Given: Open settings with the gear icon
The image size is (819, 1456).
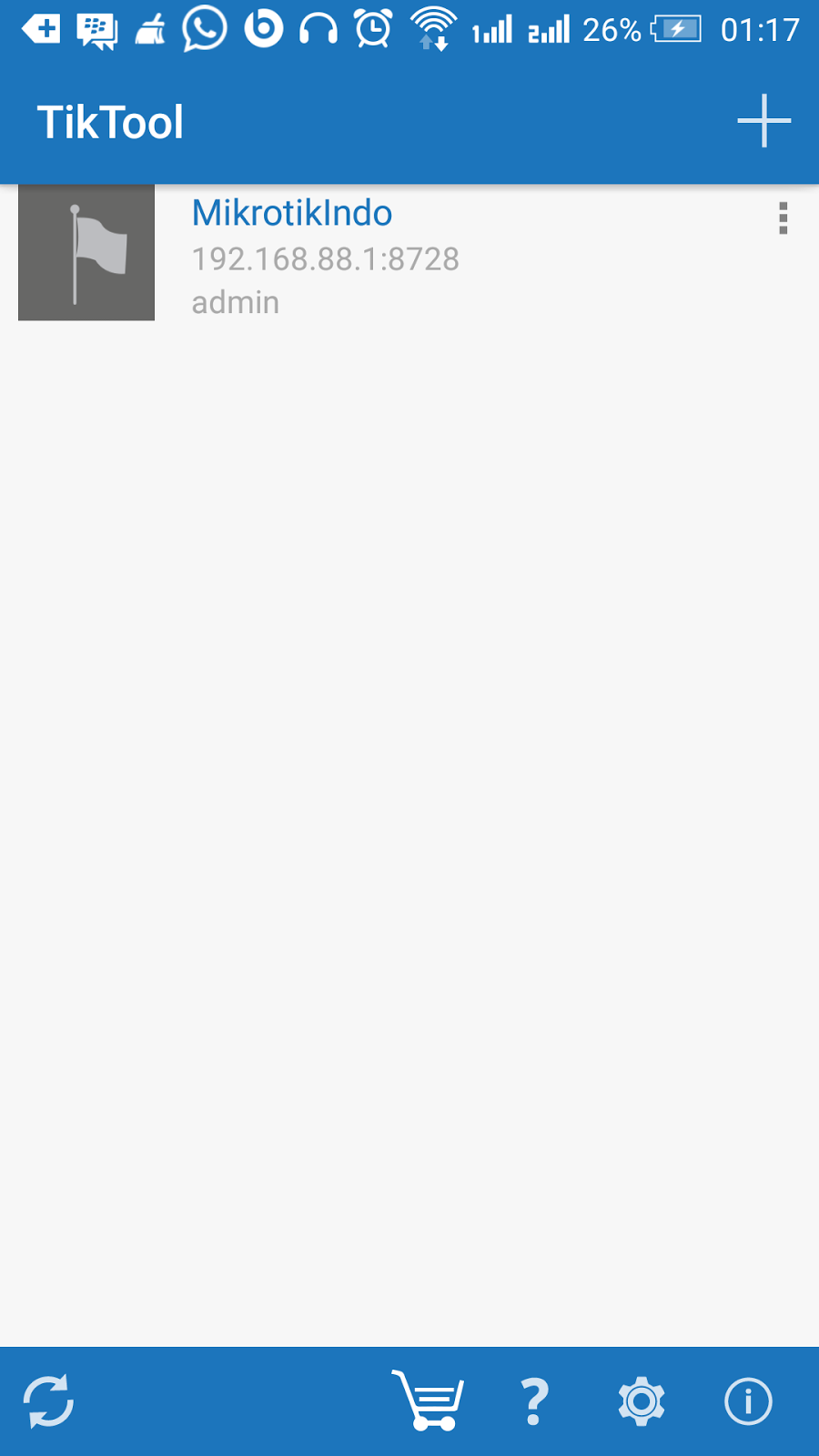Looking at the screenshot, I should coord(642,1401).
